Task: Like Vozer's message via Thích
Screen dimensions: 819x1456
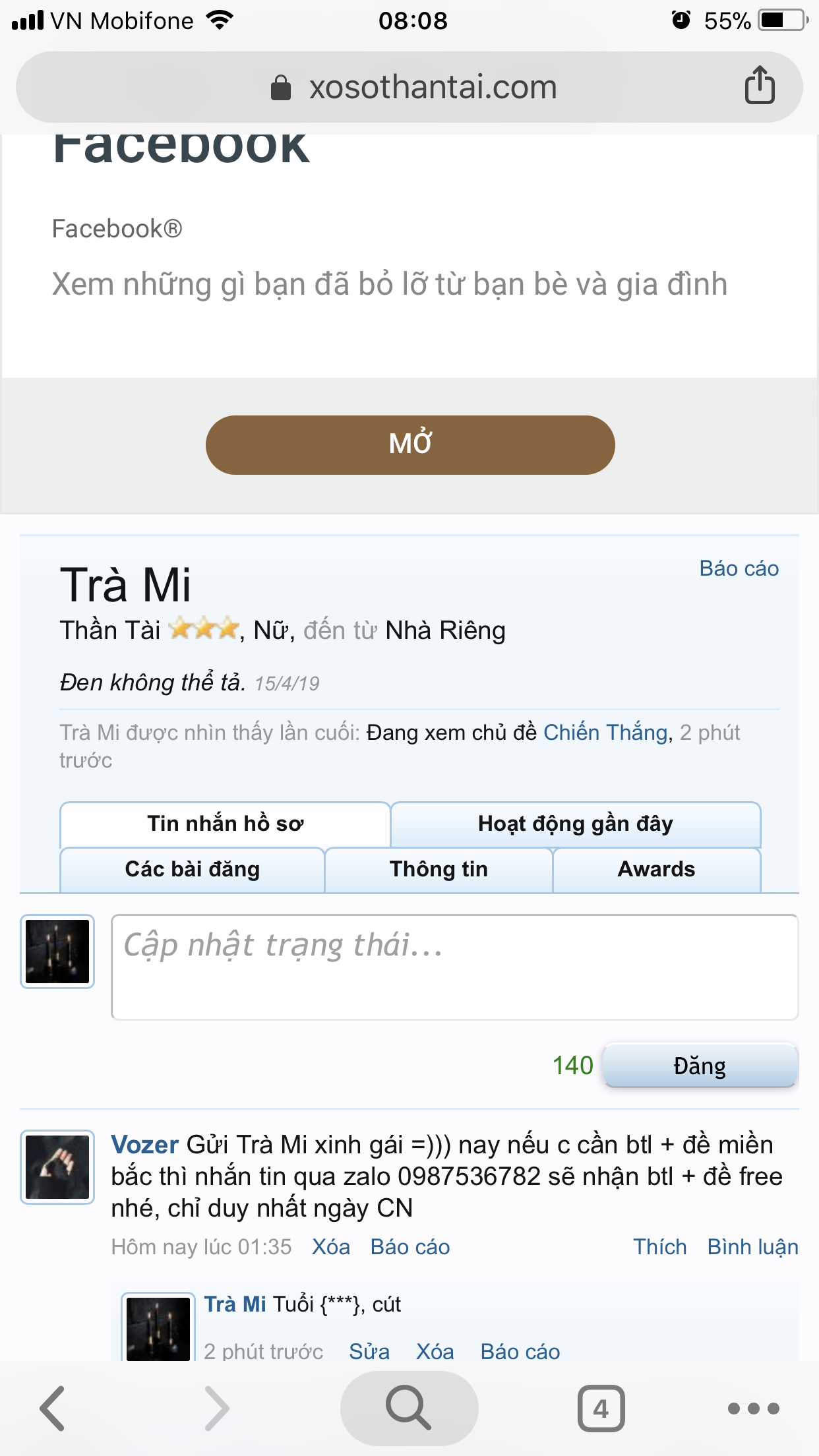Action: coord(659,1247)
